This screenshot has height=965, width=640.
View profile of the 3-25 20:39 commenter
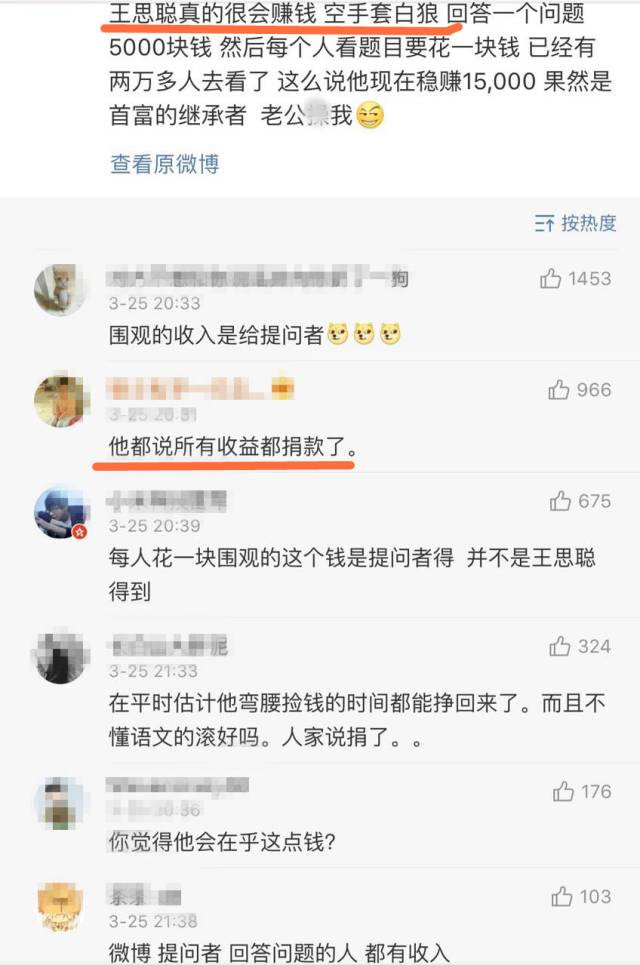(59, 513)
